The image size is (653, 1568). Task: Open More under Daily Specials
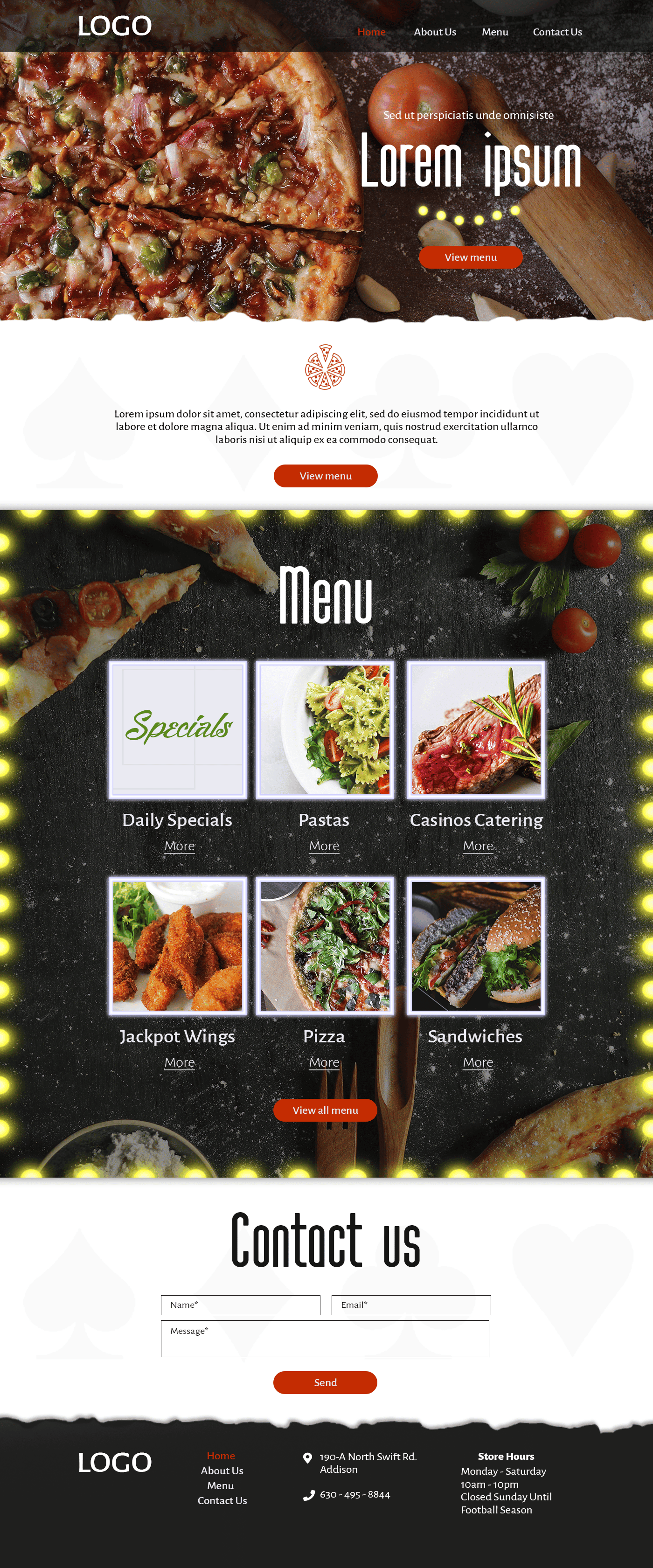(180, 846)
